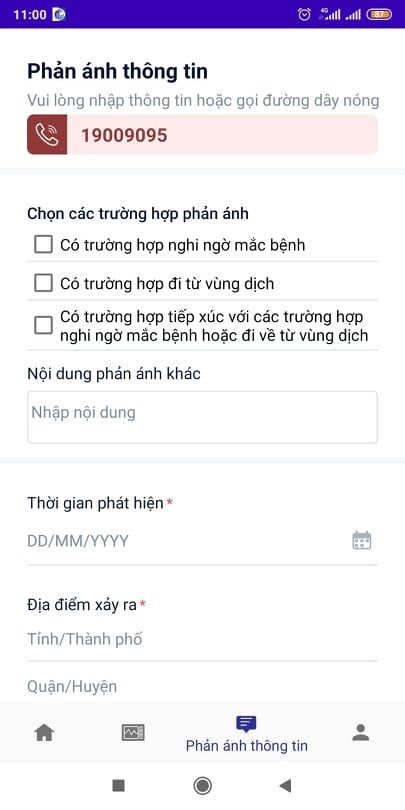405x810 pixels.
Task: Switch to the chart monitor tab
Action: click(133, 733)
